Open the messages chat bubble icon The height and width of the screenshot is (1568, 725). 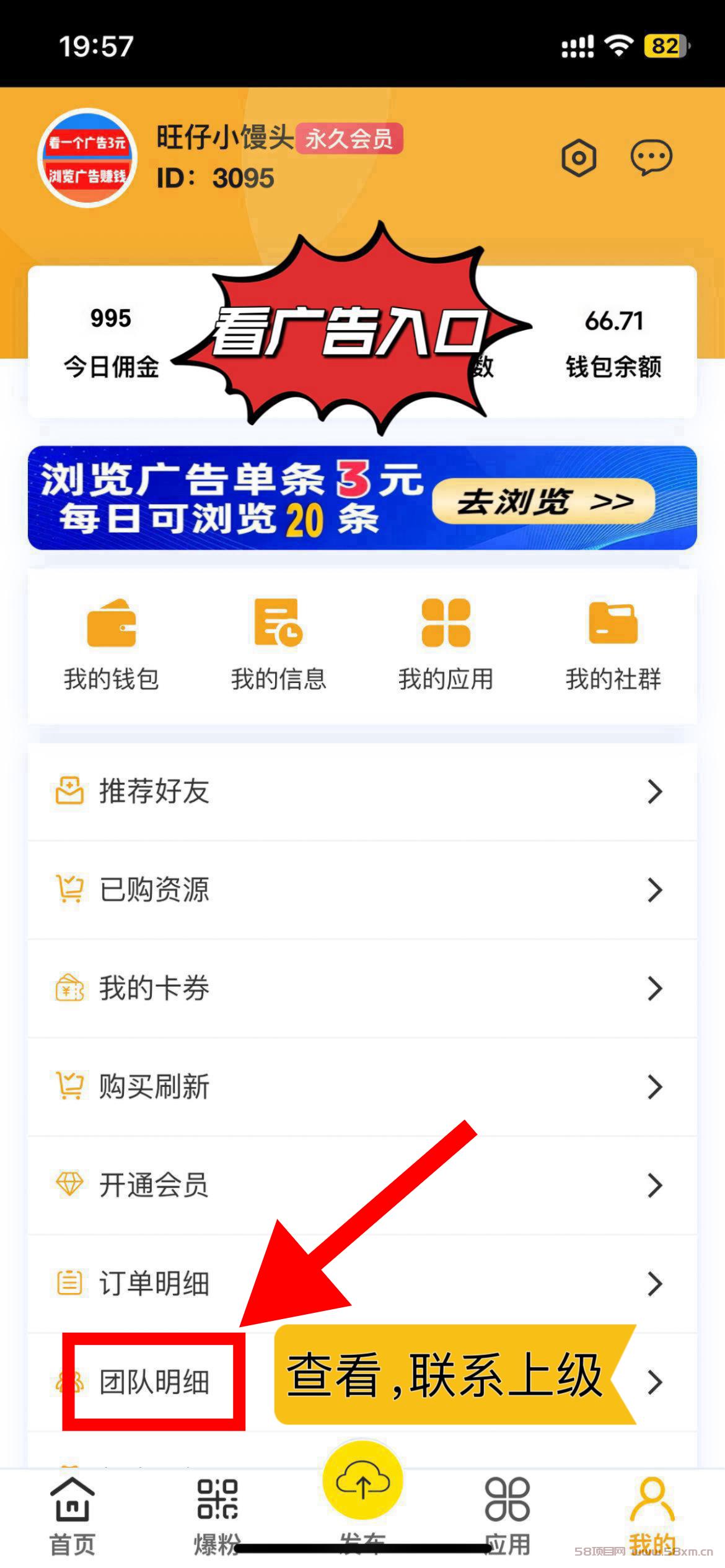[651, 157]
